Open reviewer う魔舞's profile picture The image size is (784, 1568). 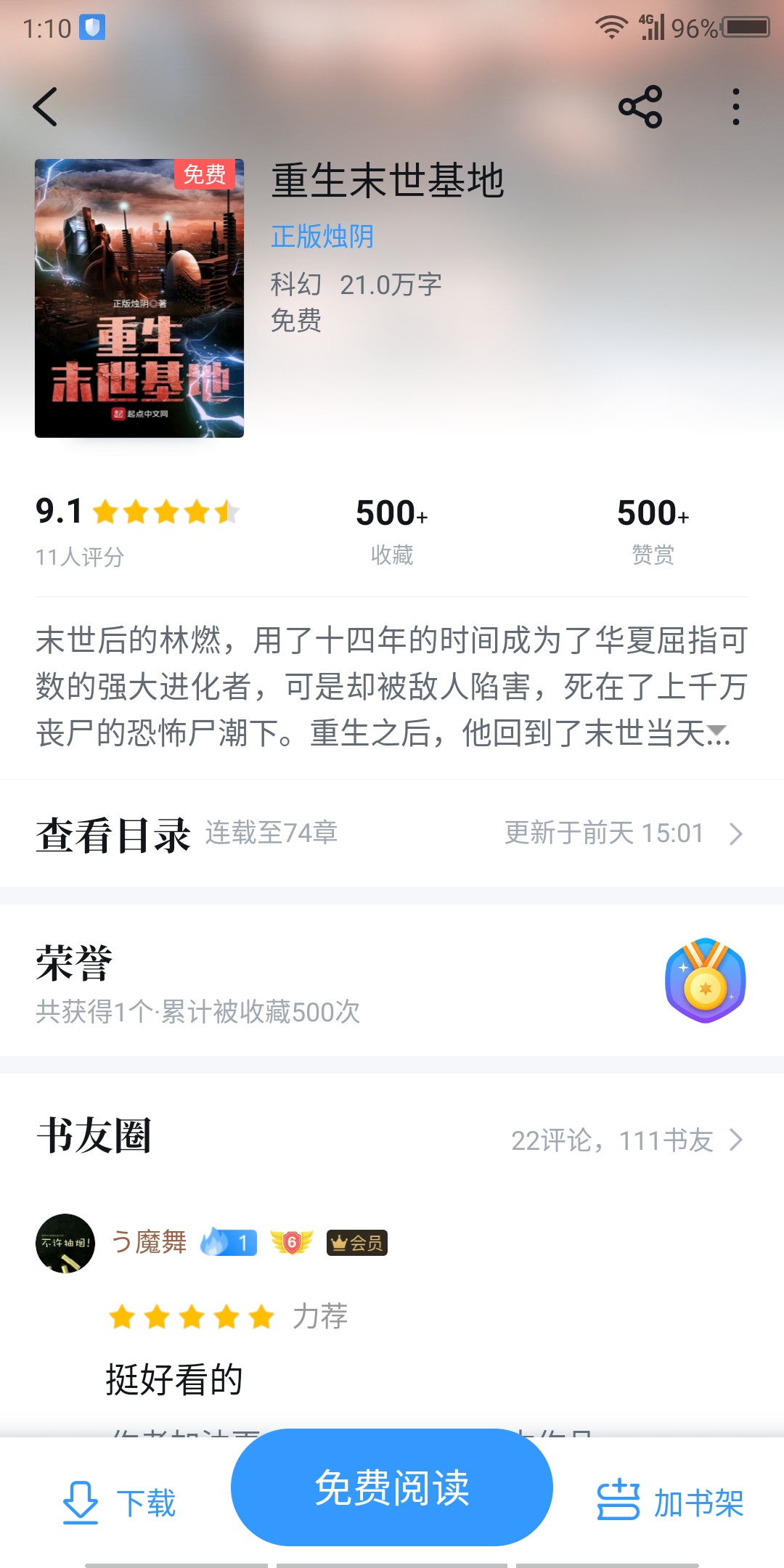(x=65, y=1243)
